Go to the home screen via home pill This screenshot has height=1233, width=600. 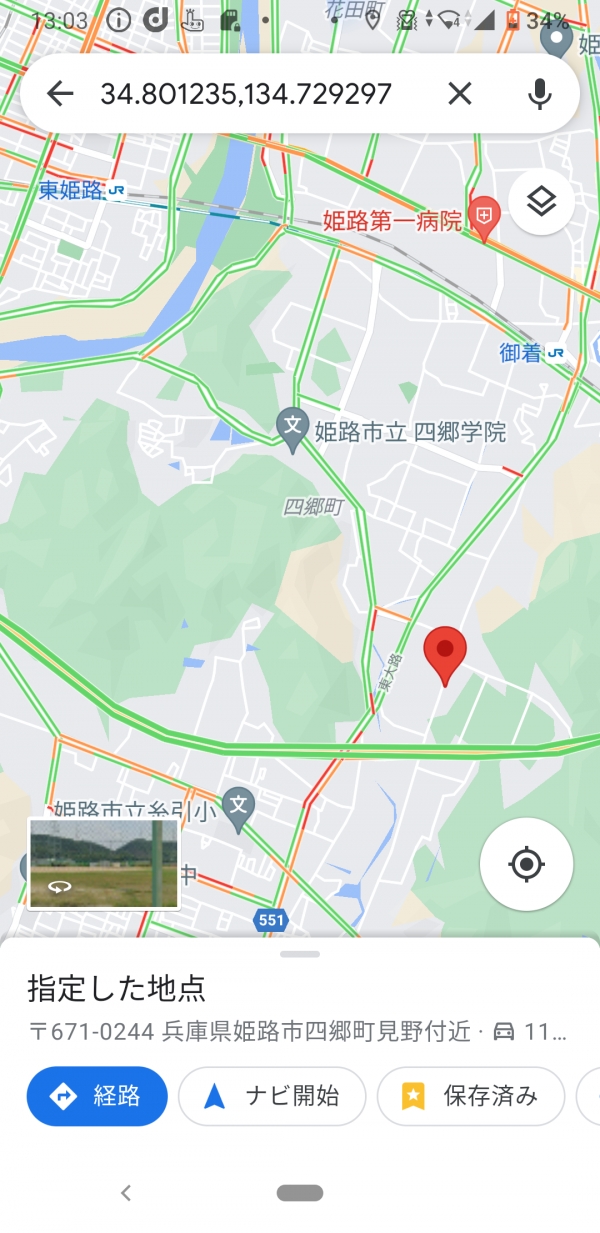300,1192
